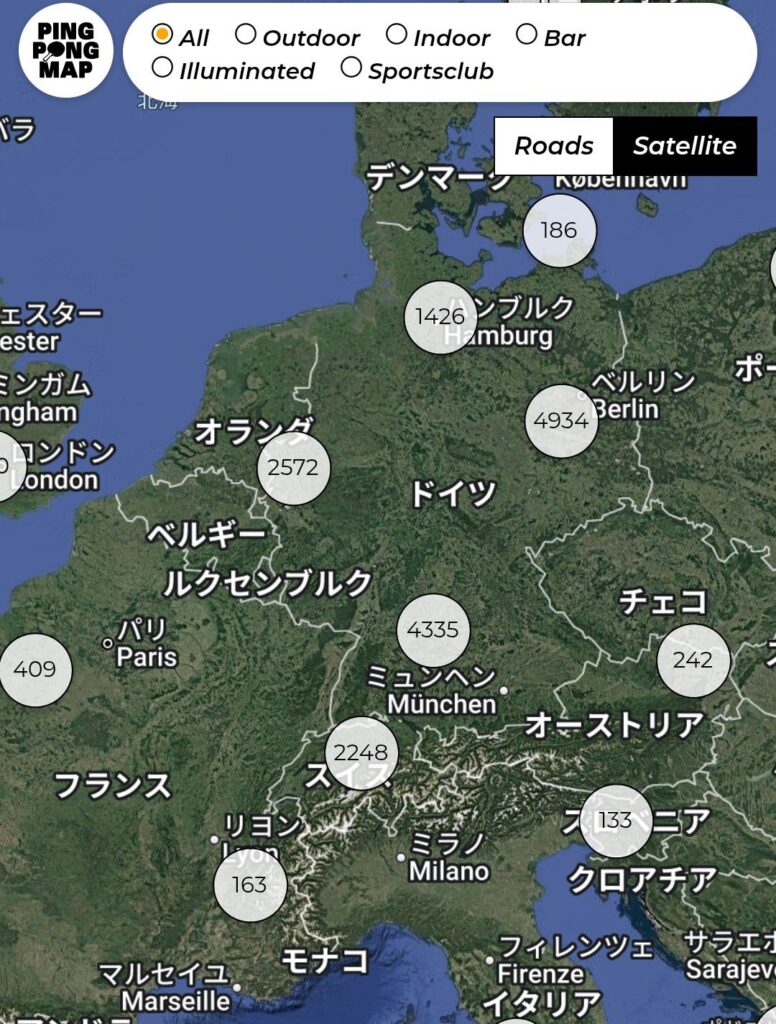Viewport: 776px width, 1024px height.
Task: Expand the 242 cluster marker
Action: (x=693, y=660)
